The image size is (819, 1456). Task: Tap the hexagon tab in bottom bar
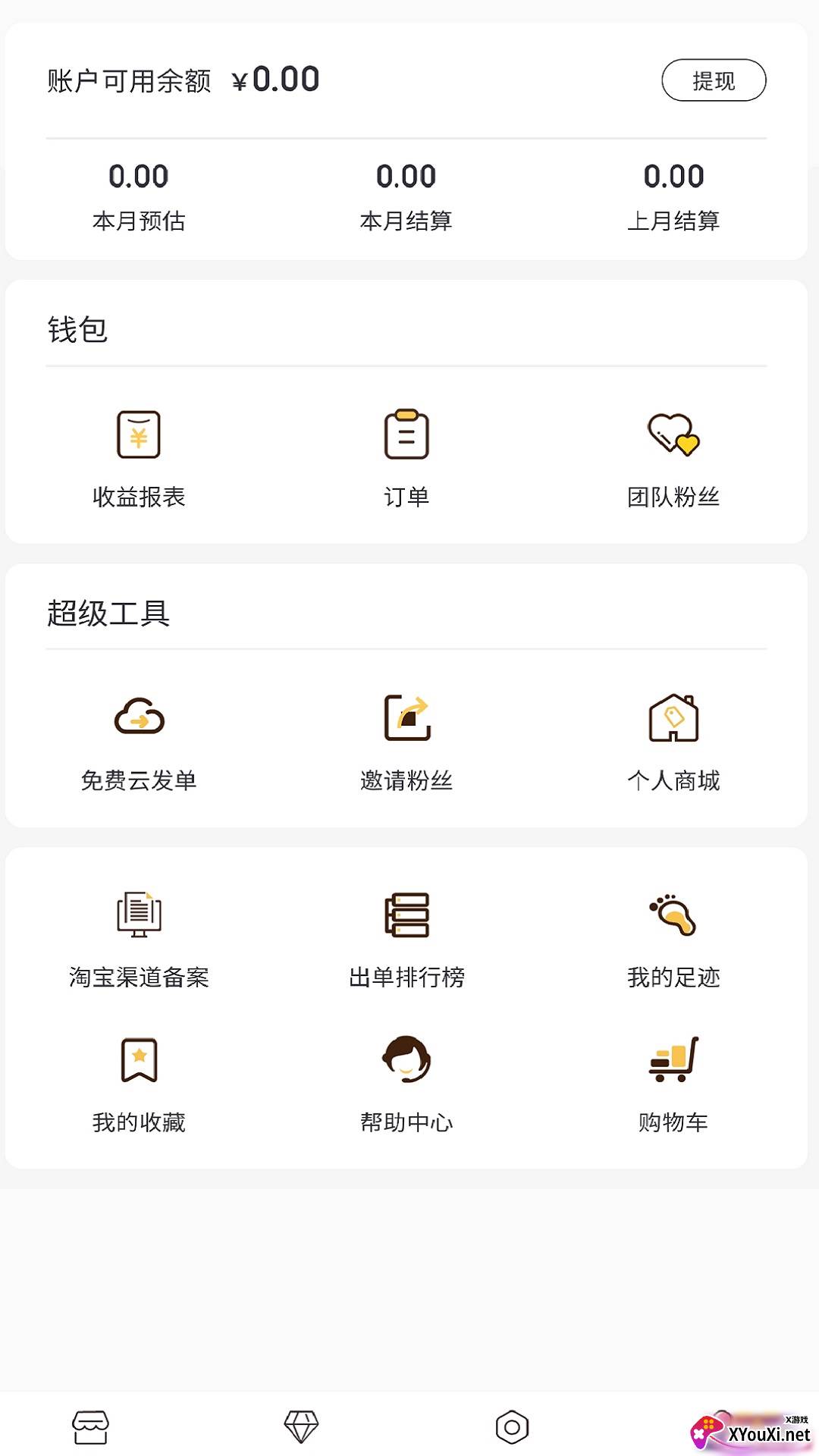tap(513, 1427)
